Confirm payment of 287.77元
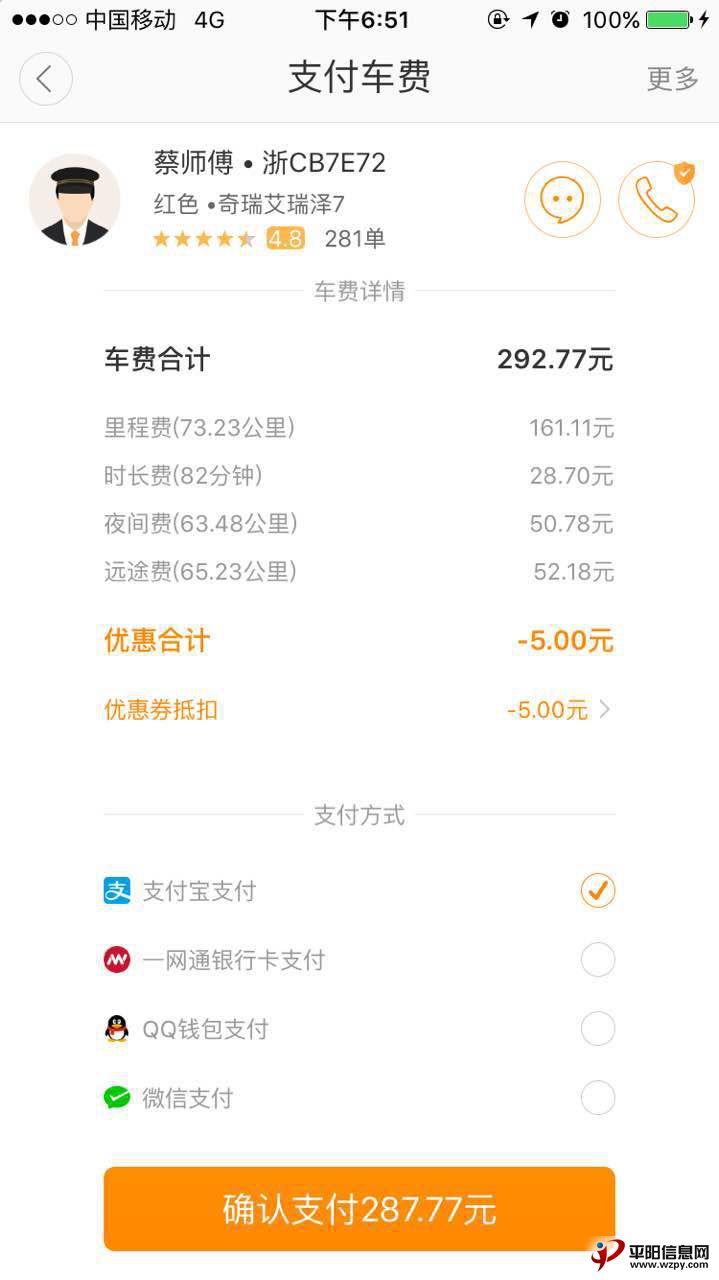 click(x=359, y=1209)
